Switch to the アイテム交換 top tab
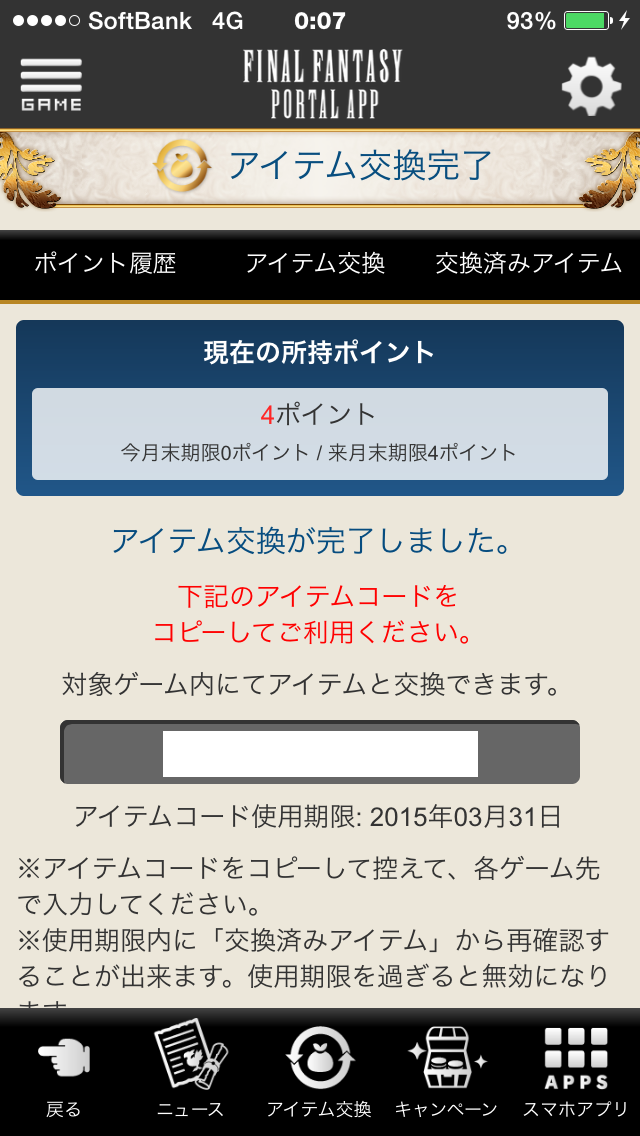This screenshot has width=640, height=1136. 315,264
